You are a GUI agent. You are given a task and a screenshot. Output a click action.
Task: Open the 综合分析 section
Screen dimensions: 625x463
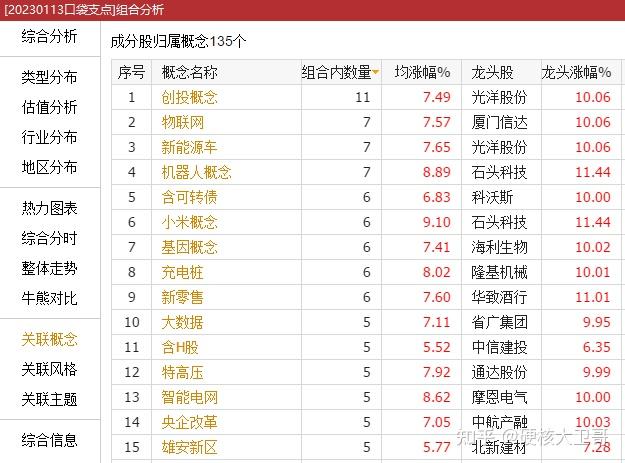point(49,37)
